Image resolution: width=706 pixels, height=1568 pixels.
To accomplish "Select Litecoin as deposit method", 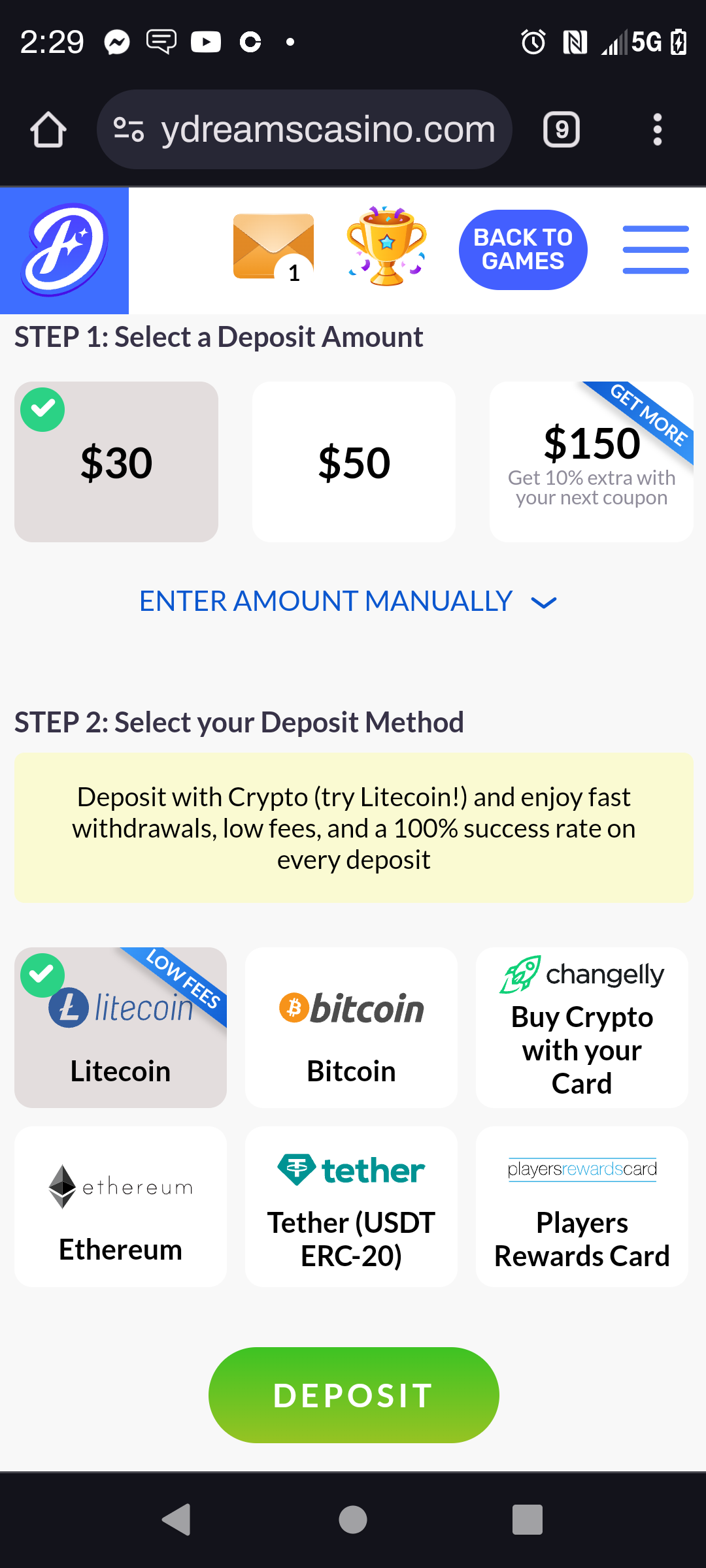I will tap(120, 1028).
